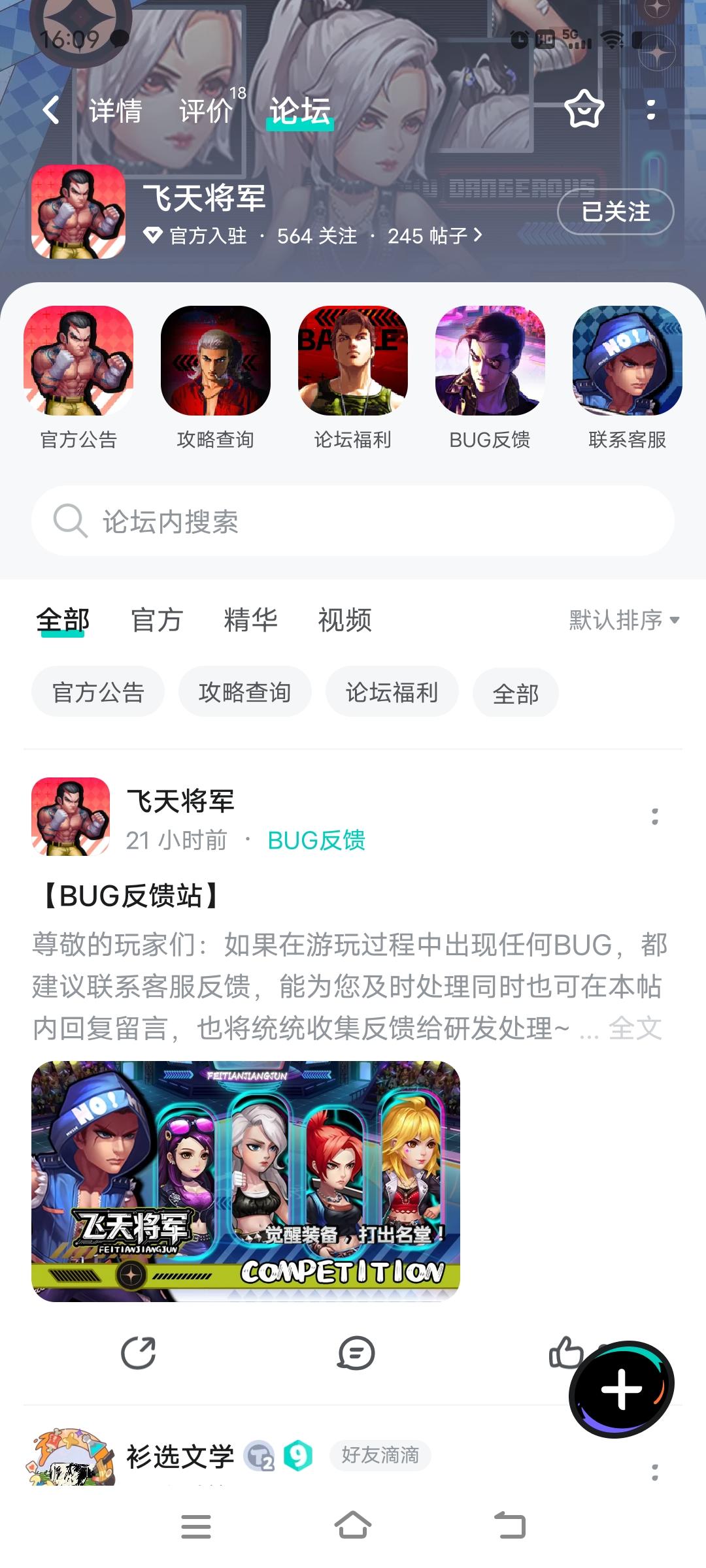The image size is (706, 1568).
Task: Tap the star to favorite the game
Action: (x=584, y=111)
